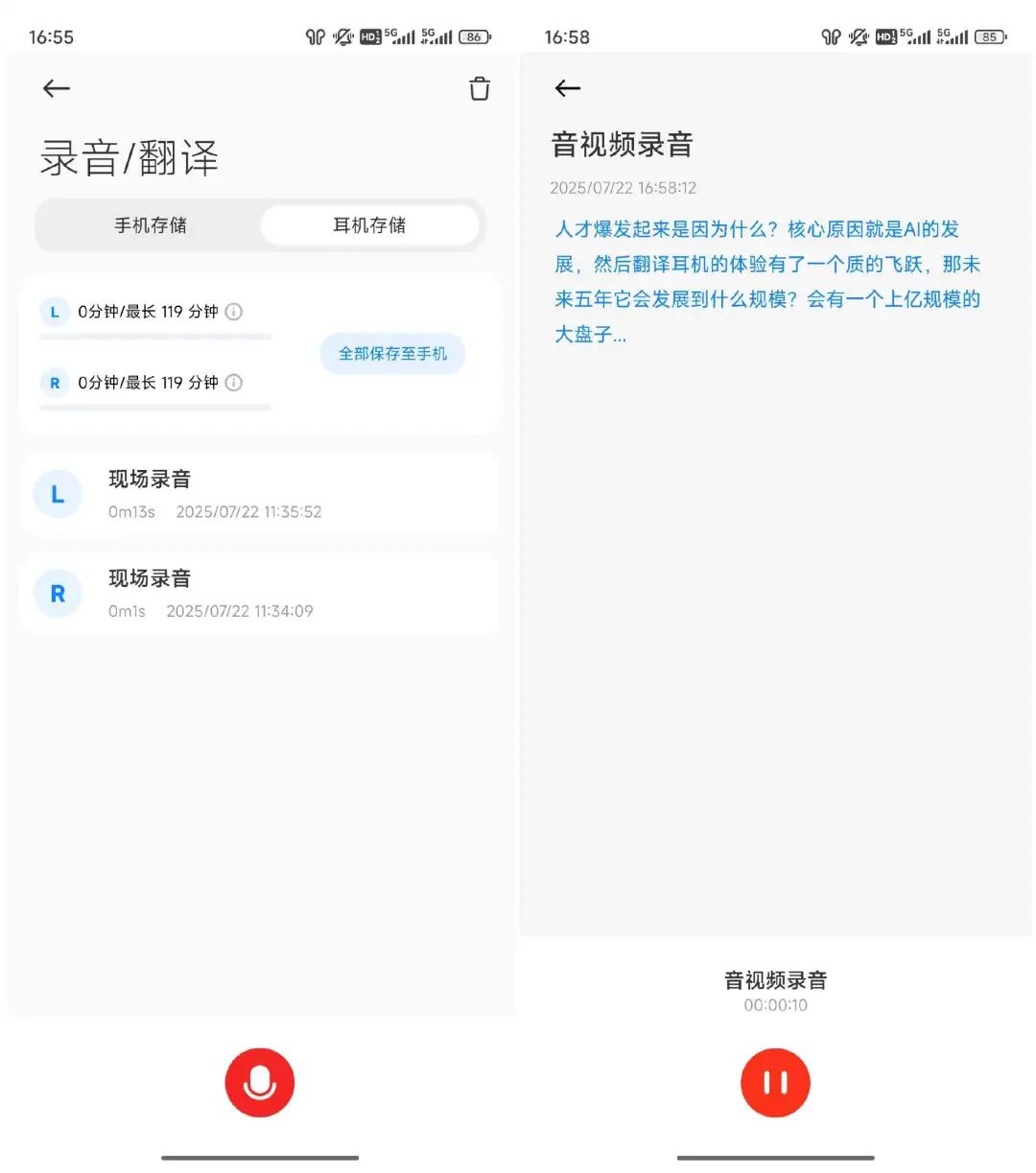Go back from the 音视频录音 screen
The image size is (1036, 1173).
[568, 89]
